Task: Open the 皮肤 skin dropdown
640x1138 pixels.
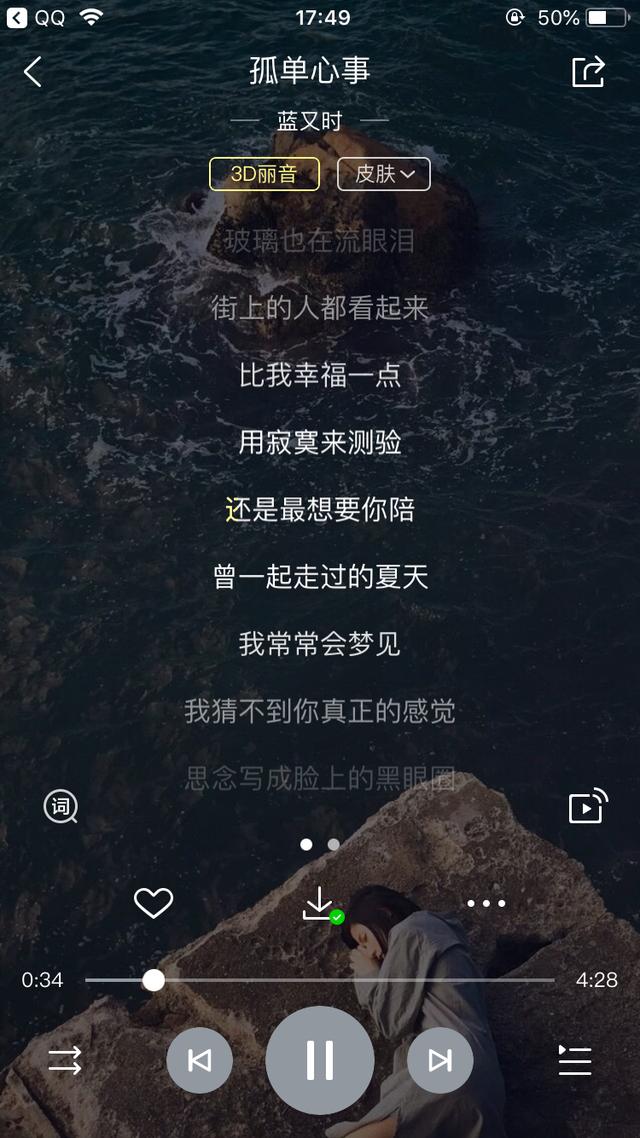Action: coord(384,174)
